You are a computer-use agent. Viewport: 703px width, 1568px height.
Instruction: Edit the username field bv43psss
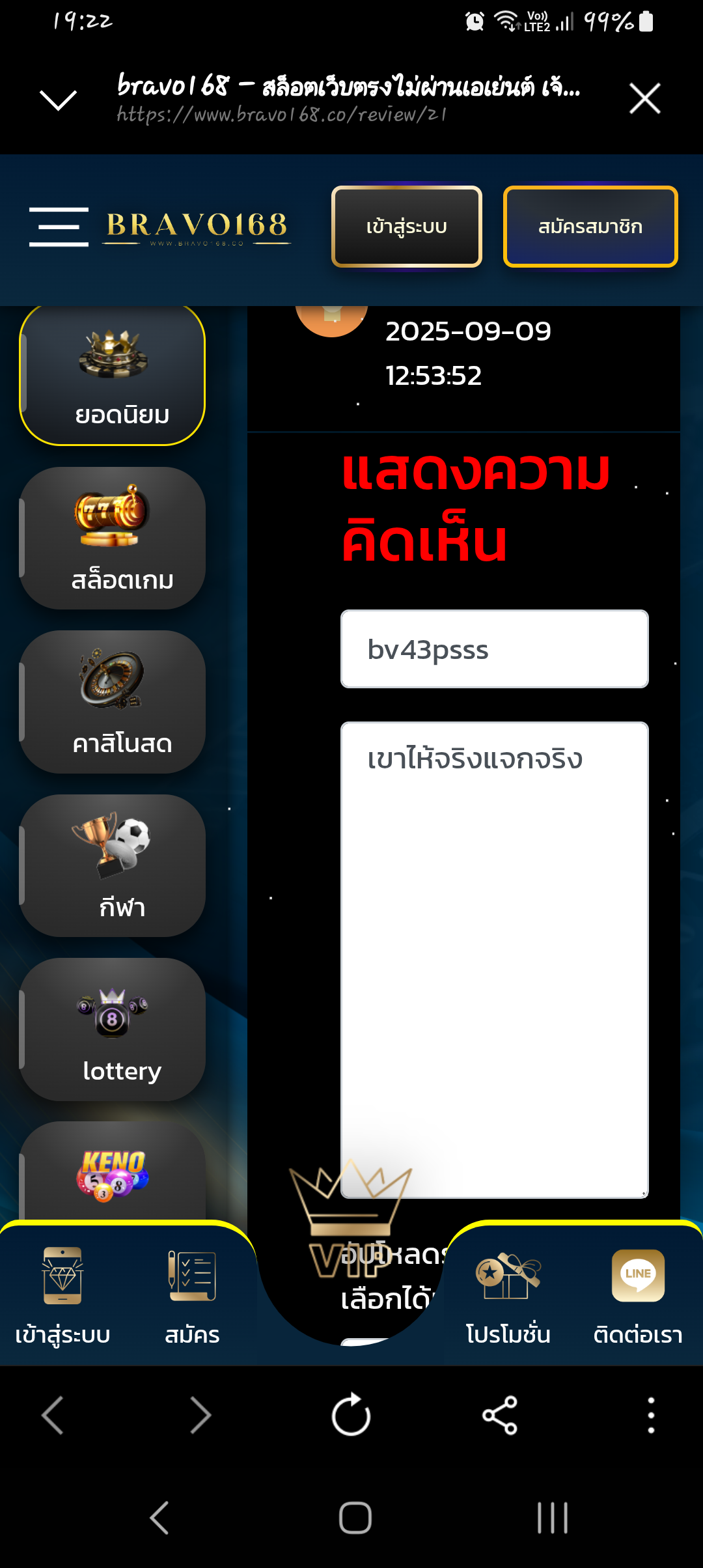click(x=494, y=649)
